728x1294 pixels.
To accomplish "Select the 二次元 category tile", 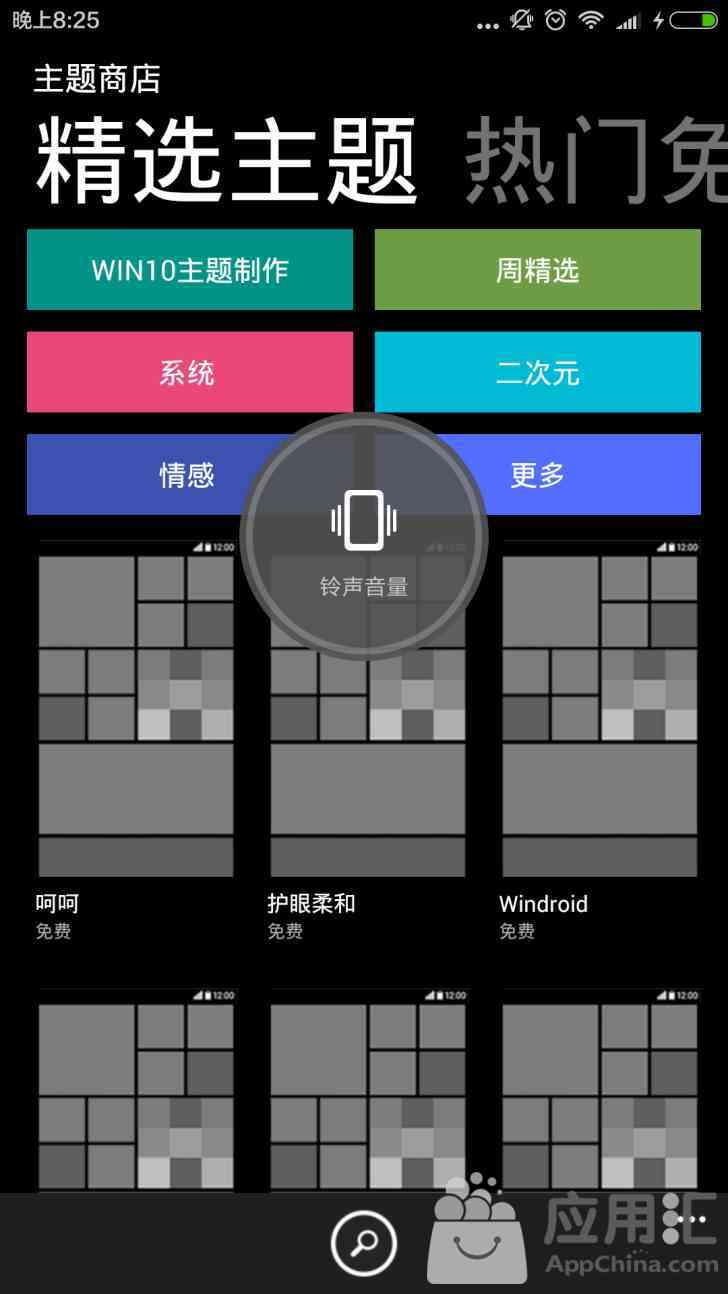I will (x=537, y=372).
